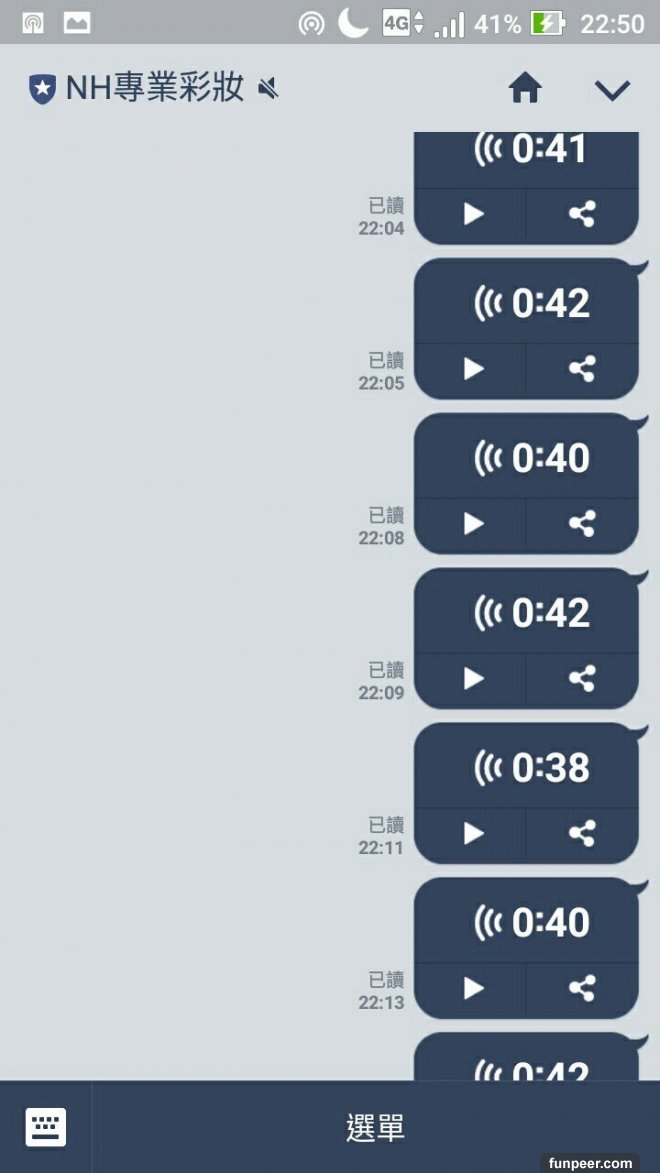Share the voice message sent at 22:13
Viewport: 660px width, 1173px height.
(x=582, y=988)
